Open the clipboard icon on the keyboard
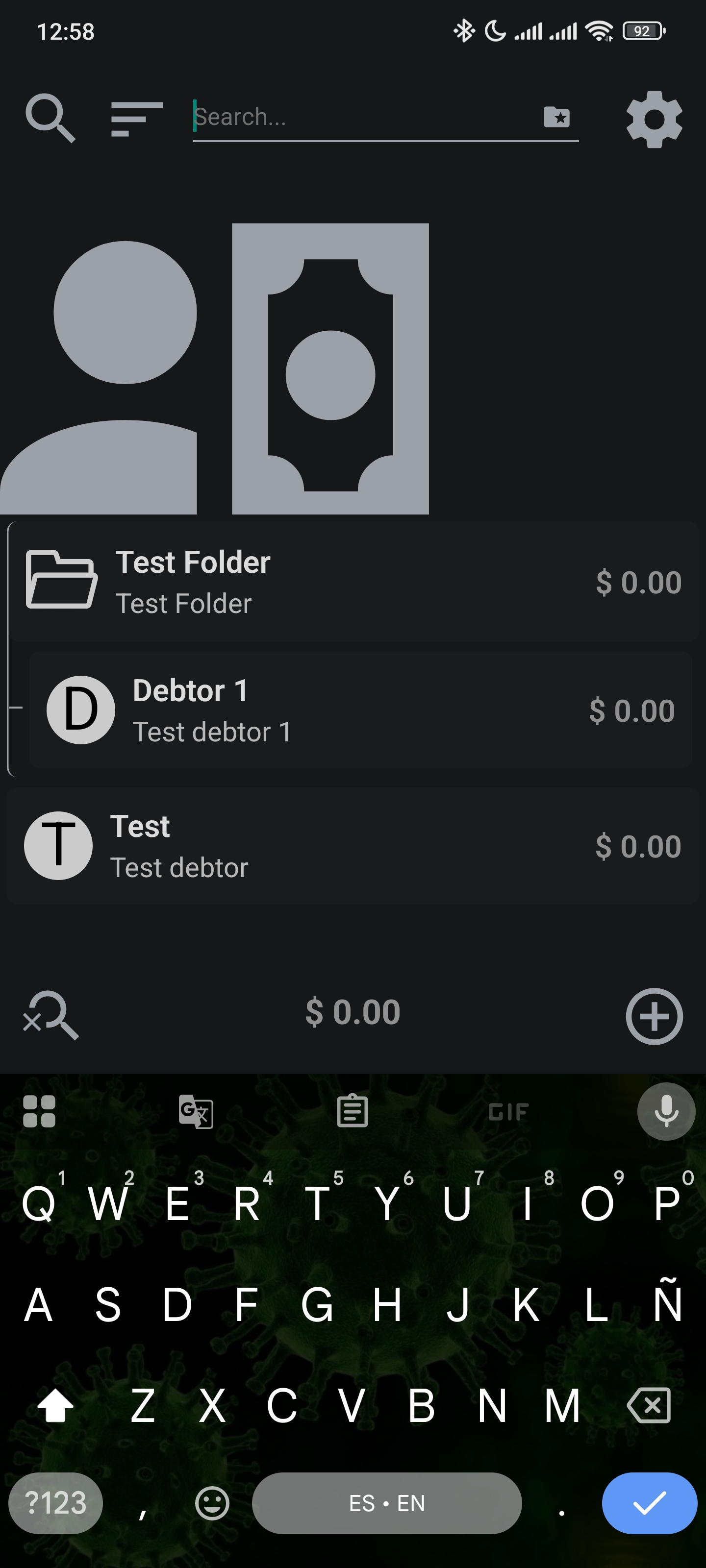The width and height of the screenshot is (706, 1568). (353, 1111)
